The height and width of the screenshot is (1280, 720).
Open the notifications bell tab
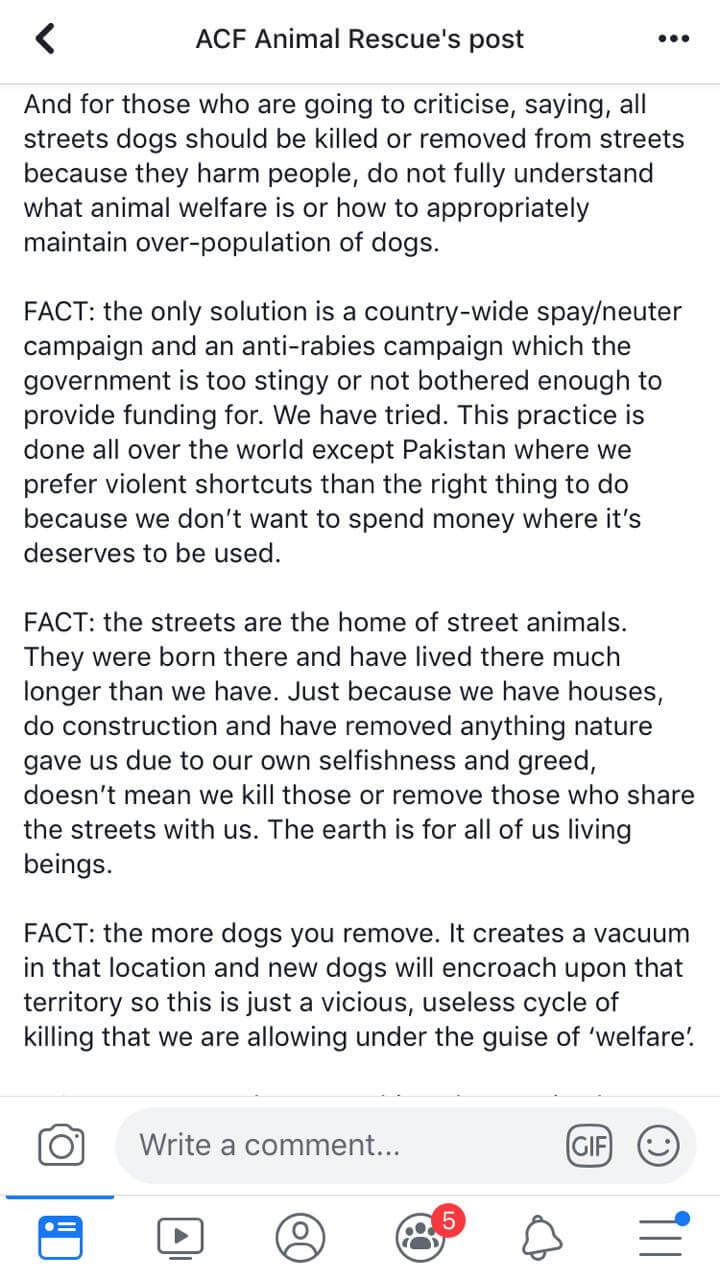tap(541, 1237)
